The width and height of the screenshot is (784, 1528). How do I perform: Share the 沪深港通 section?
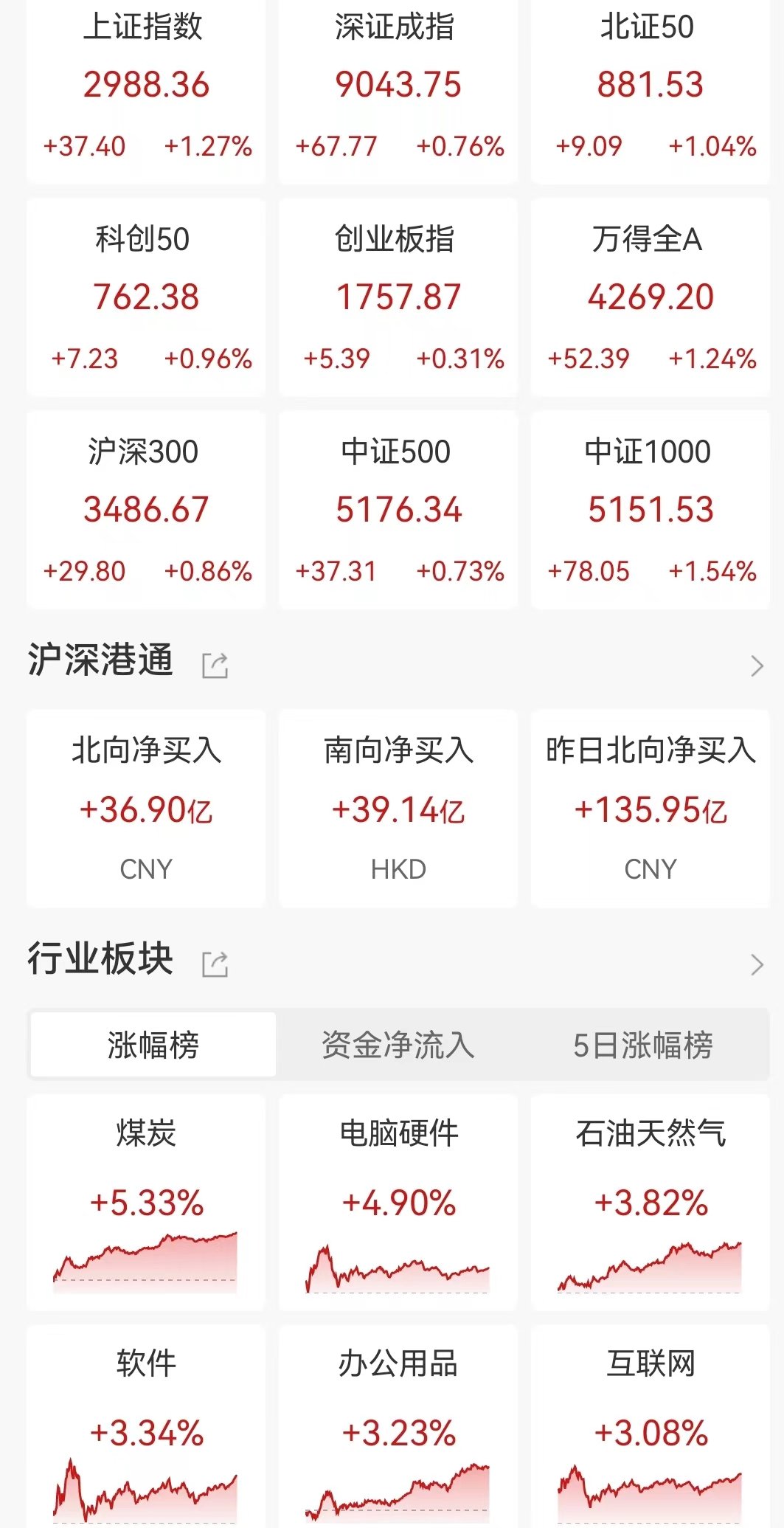tap(215, 666)
